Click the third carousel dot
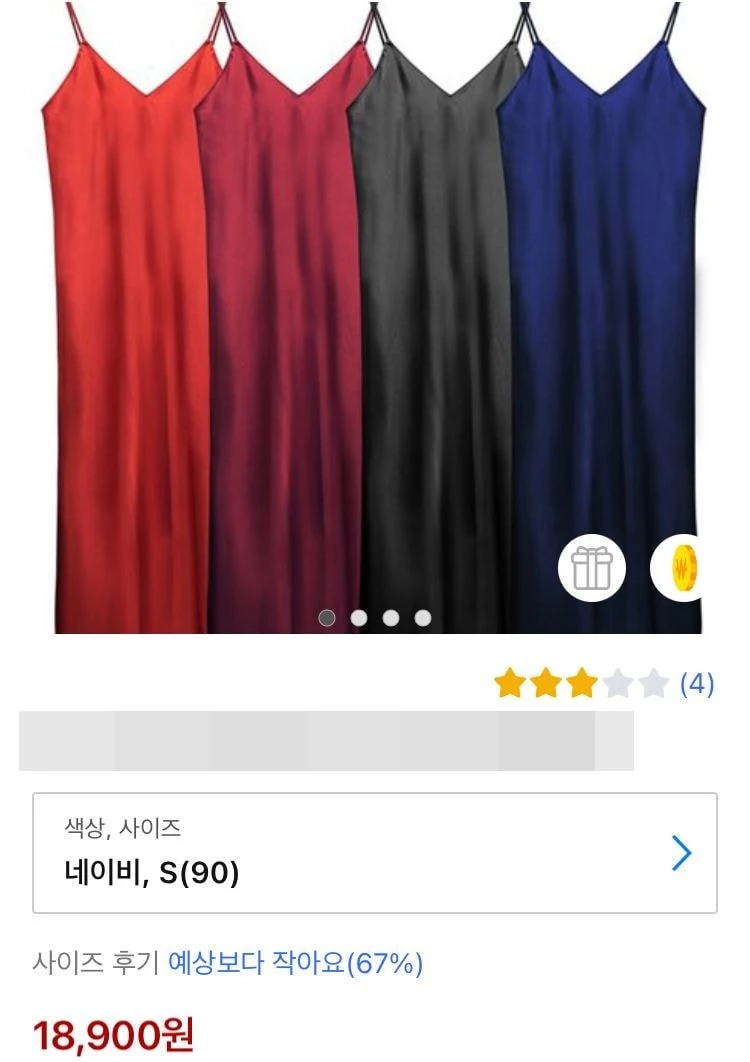Viewport: 750px width, 1062px height. [x=390, y=619]
